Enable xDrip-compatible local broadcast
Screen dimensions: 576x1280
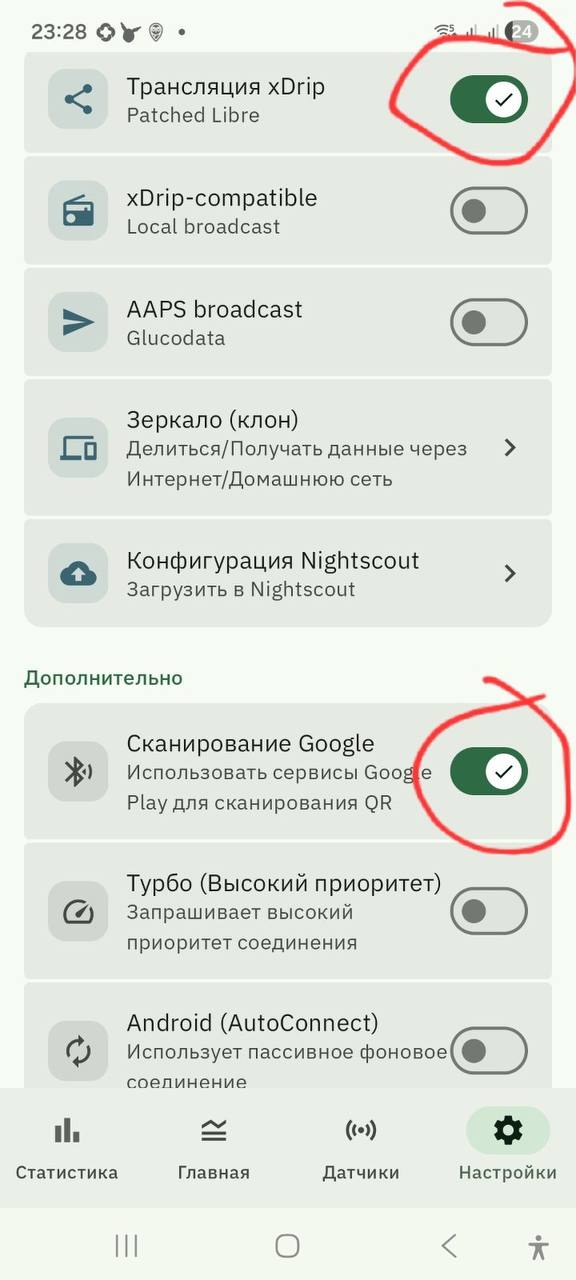point(488,211)
